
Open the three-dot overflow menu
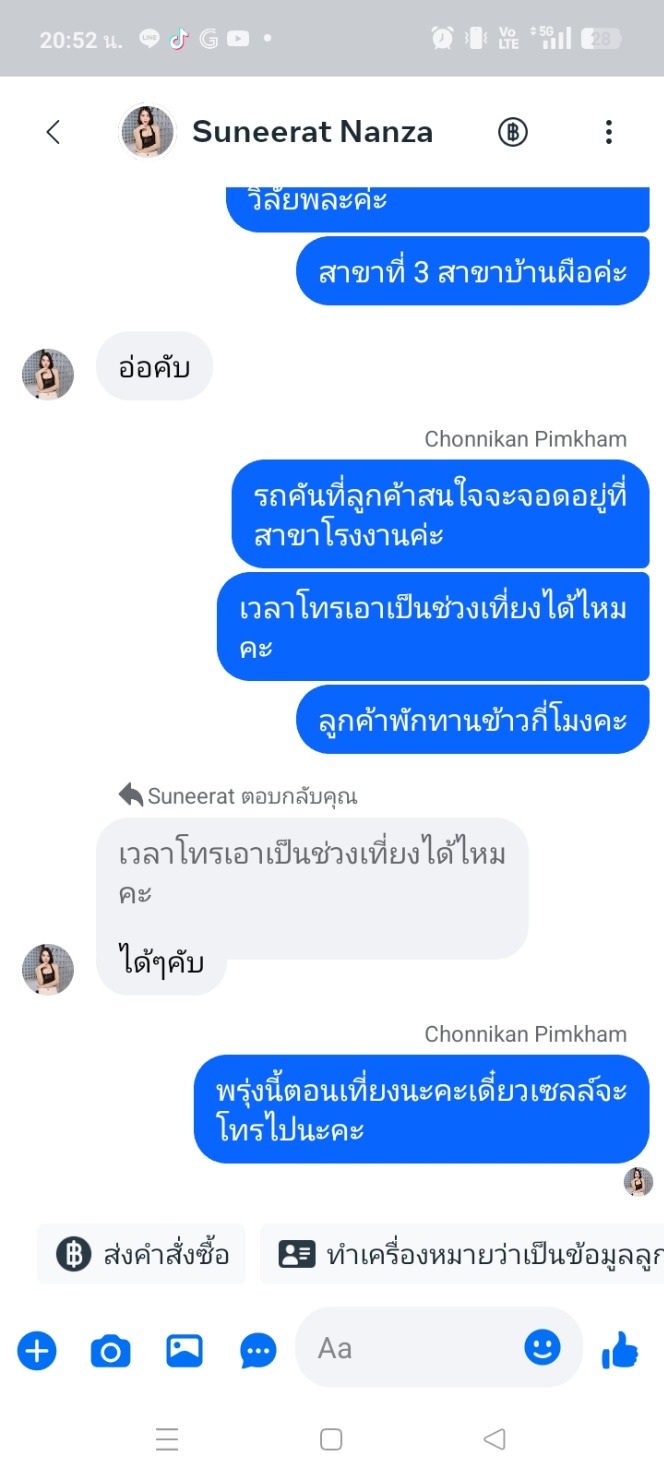[608, 132]
